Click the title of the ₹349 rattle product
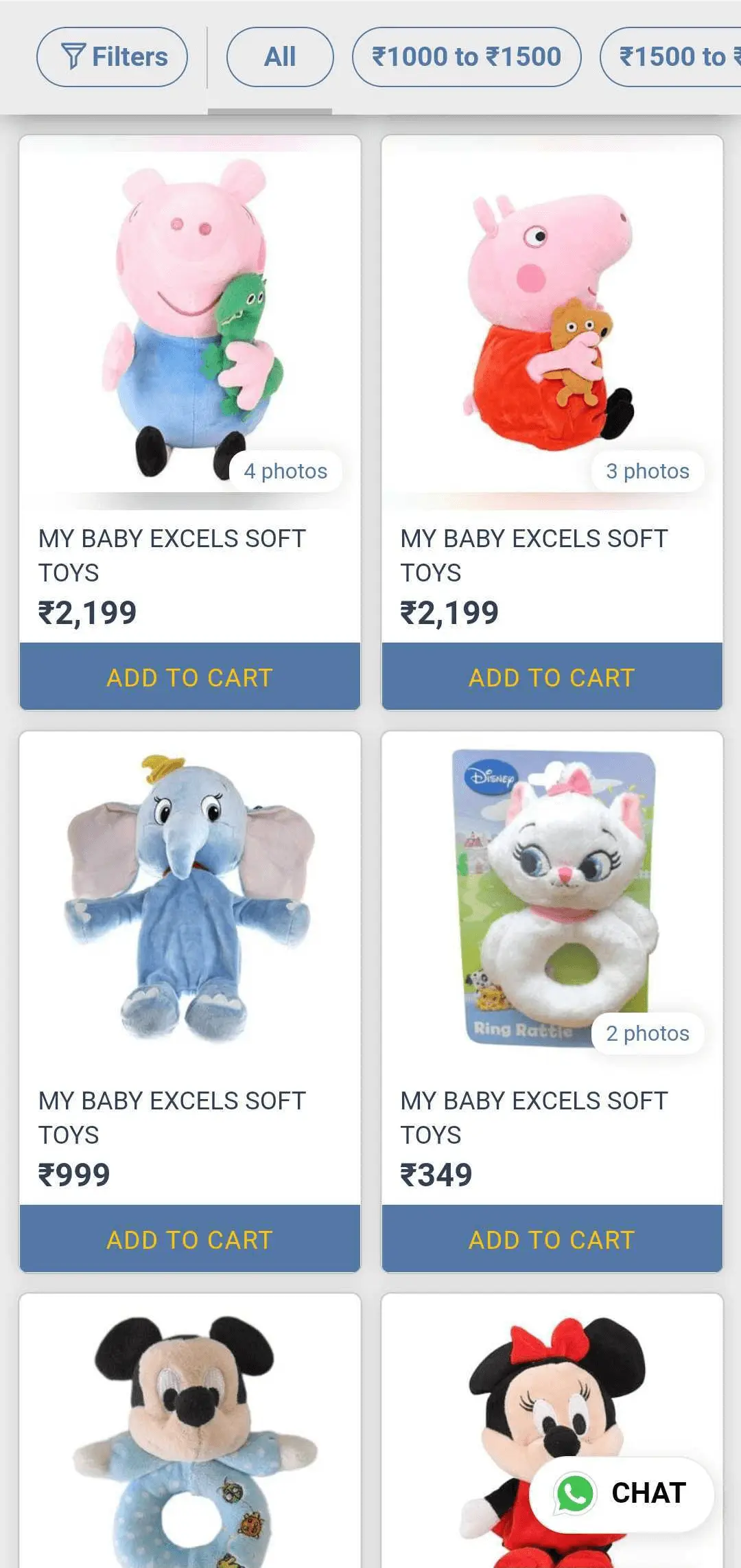Viewport: 741px width, 1568px height. [534, 1117]
